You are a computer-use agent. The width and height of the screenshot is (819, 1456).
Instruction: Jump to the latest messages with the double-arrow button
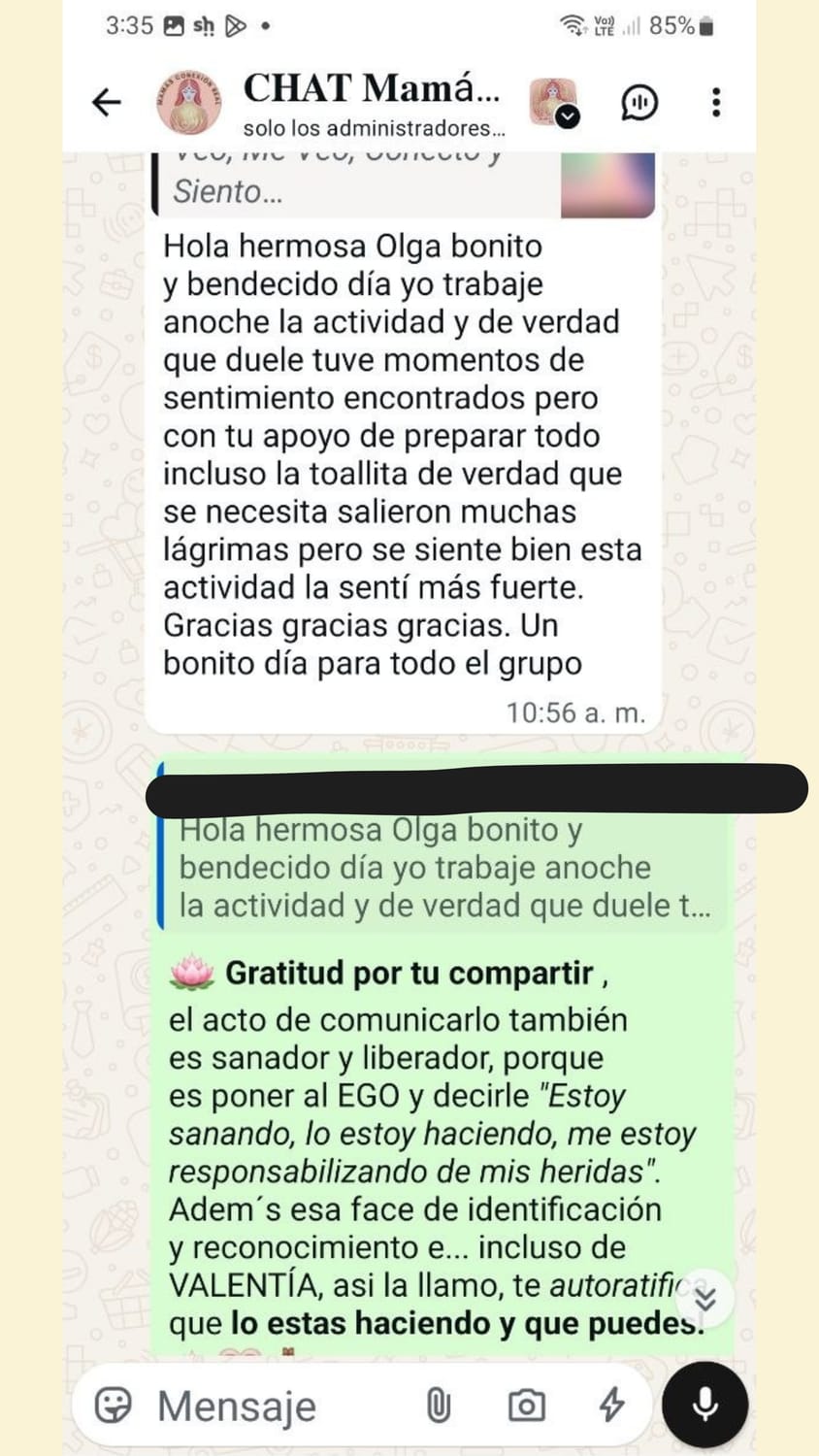tap(705, 1298)
